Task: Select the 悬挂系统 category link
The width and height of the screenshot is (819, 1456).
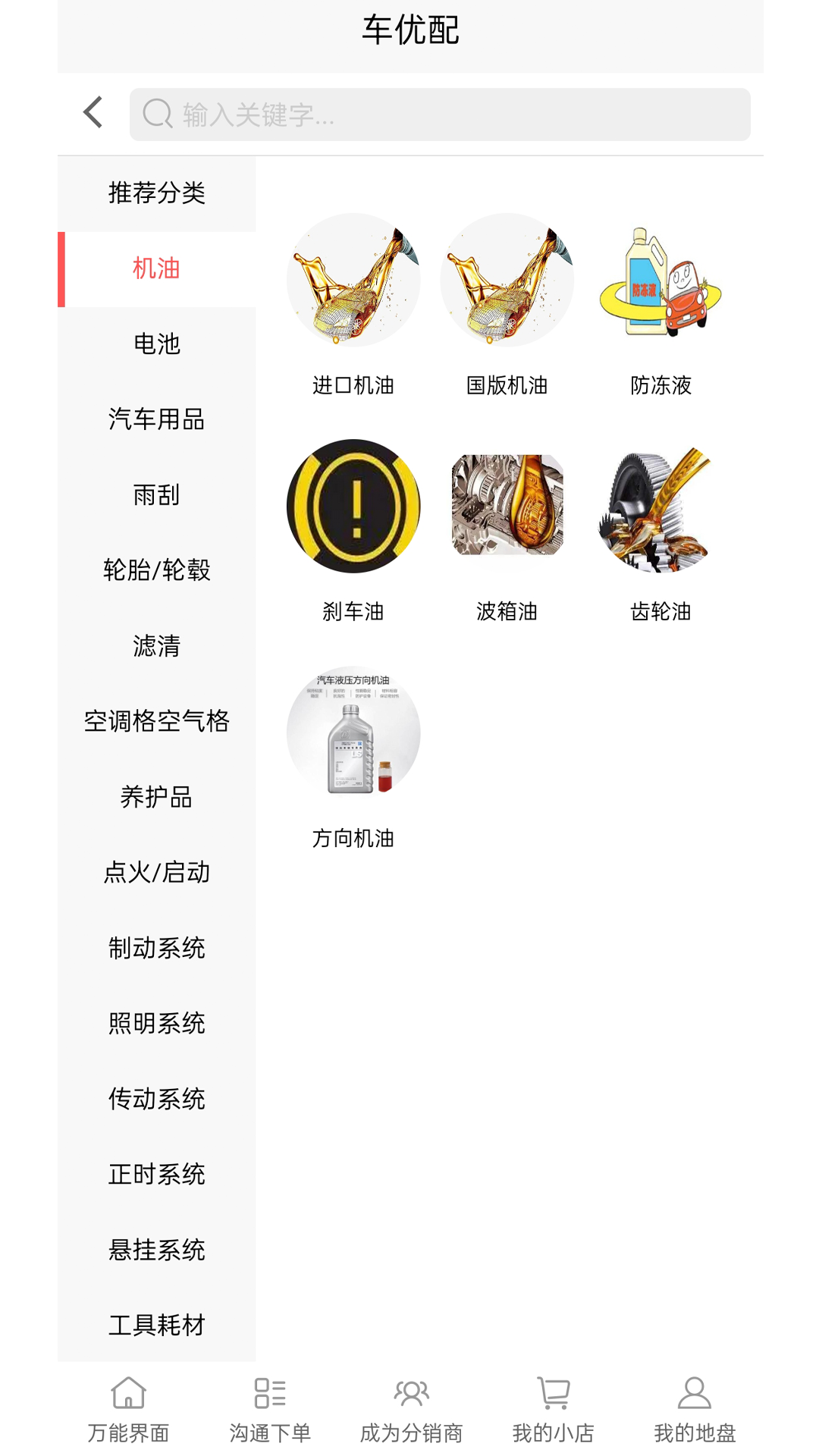Action: tap(157, 1250)
